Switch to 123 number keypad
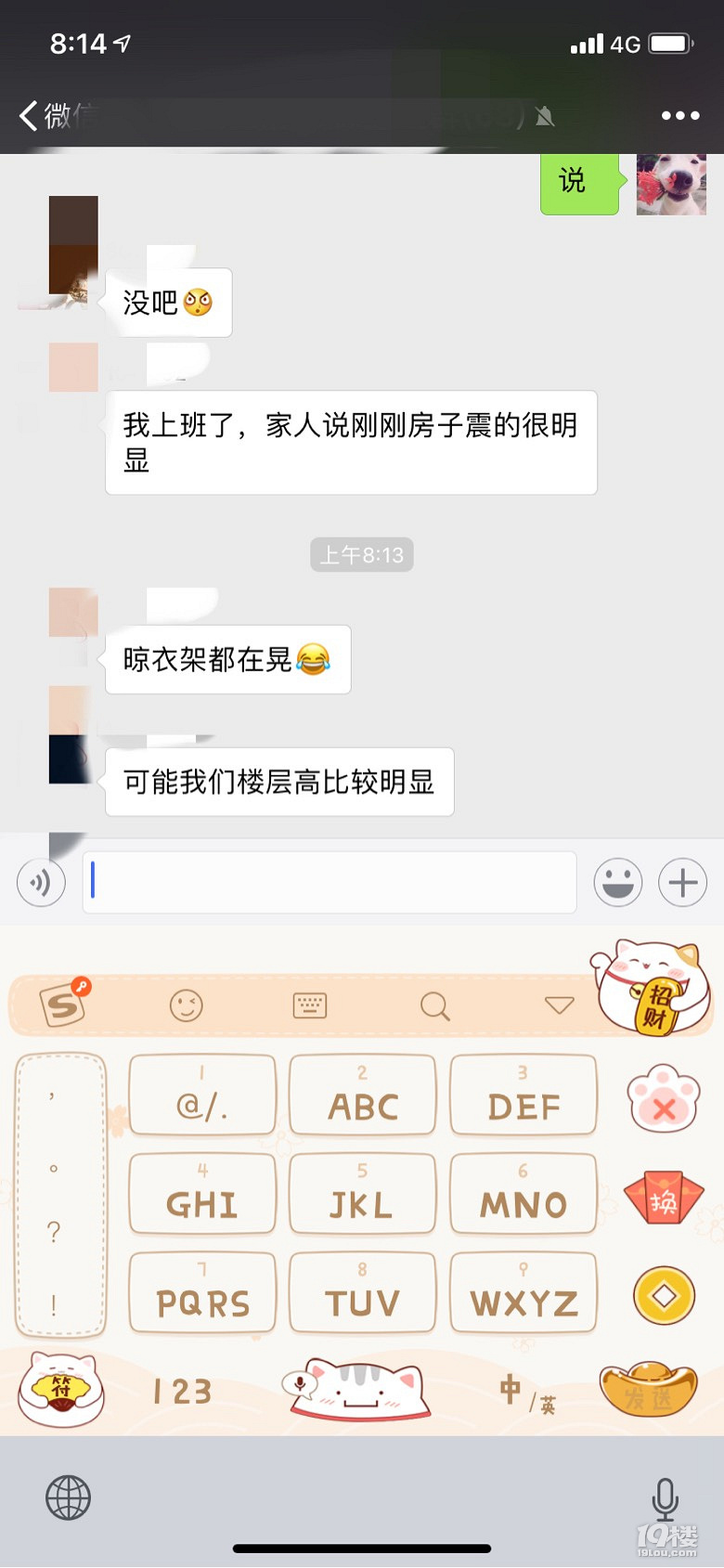The width and height of the screenshot is (724, 1568). pyautogui.click(x=182, y=1391)
